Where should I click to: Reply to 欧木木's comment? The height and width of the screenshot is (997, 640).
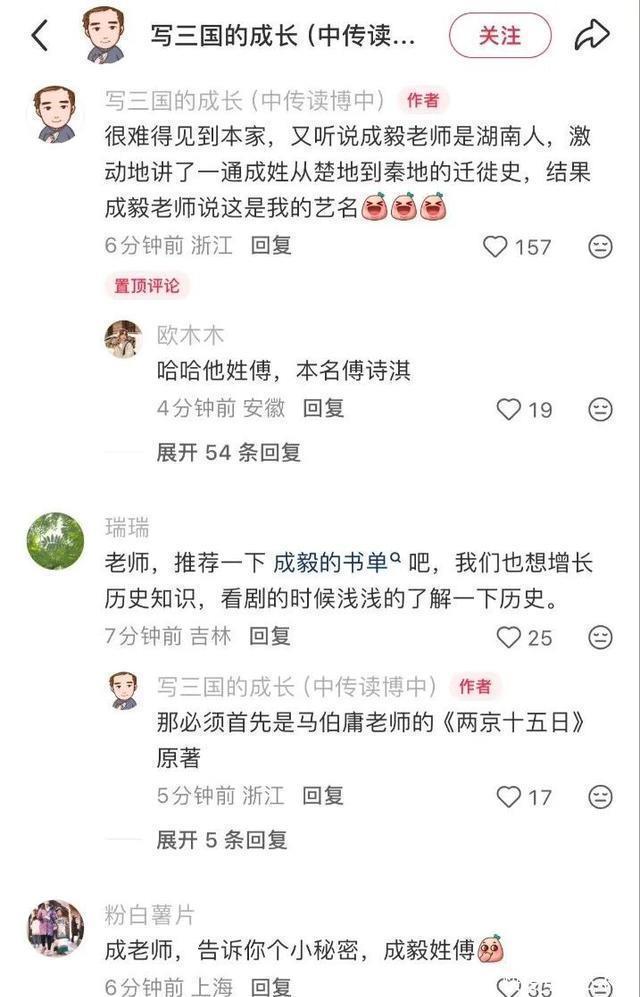(x=323, y=408)
